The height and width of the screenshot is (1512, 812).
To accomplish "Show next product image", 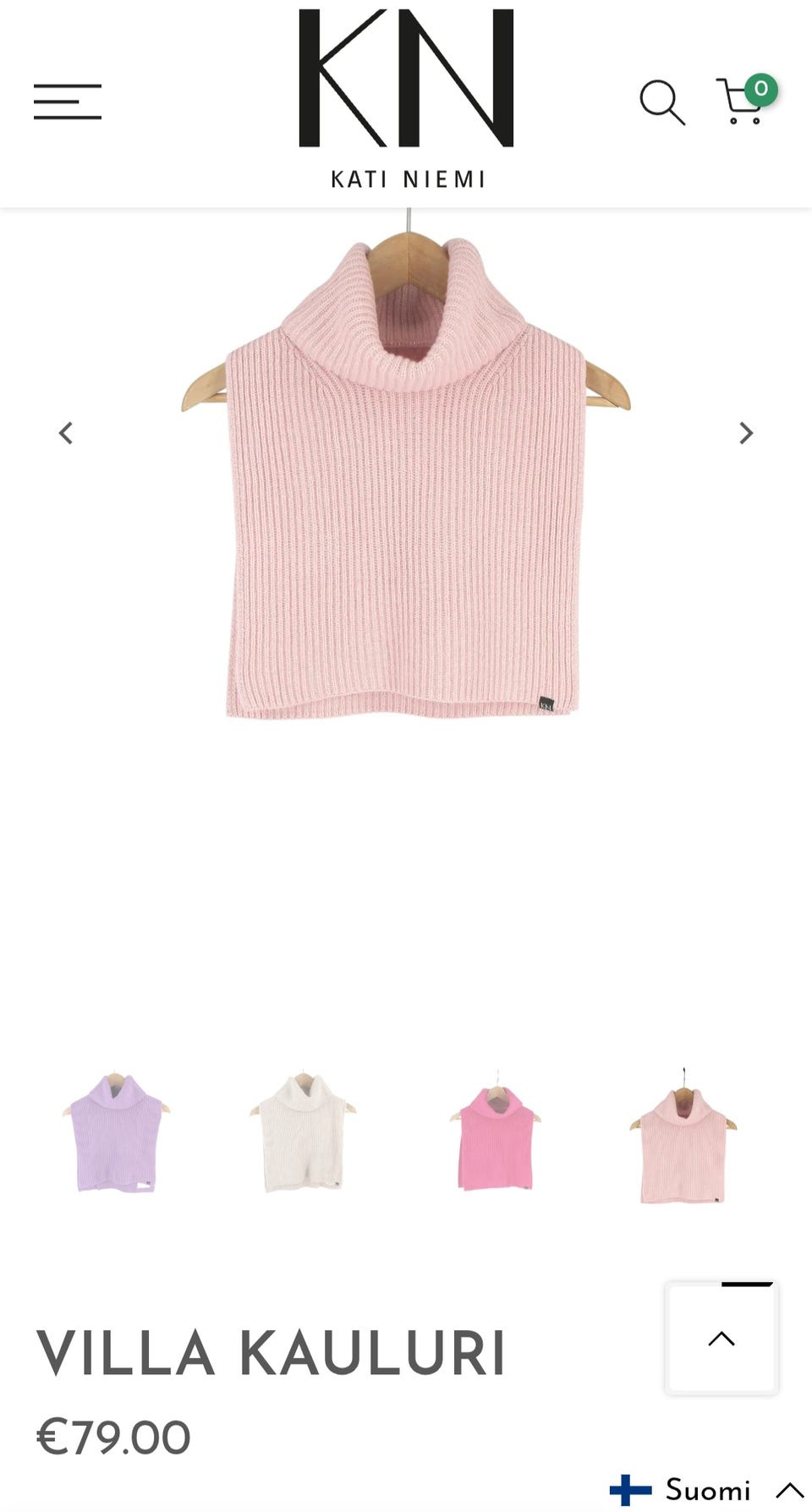I will coord(745,433).
